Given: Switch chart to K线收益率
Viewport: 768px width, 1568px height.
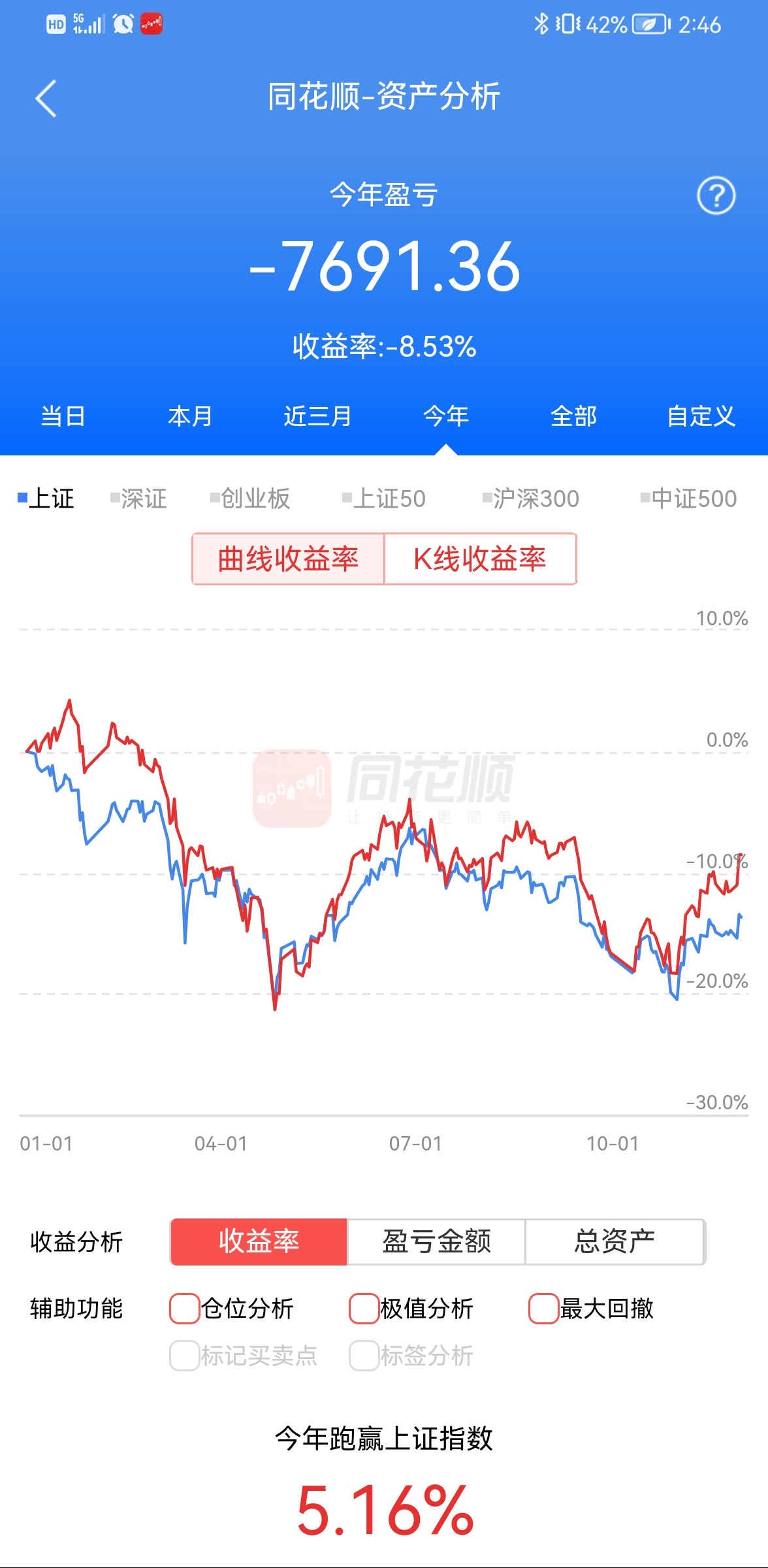Looking at the screenshot, I should point(480,559).
